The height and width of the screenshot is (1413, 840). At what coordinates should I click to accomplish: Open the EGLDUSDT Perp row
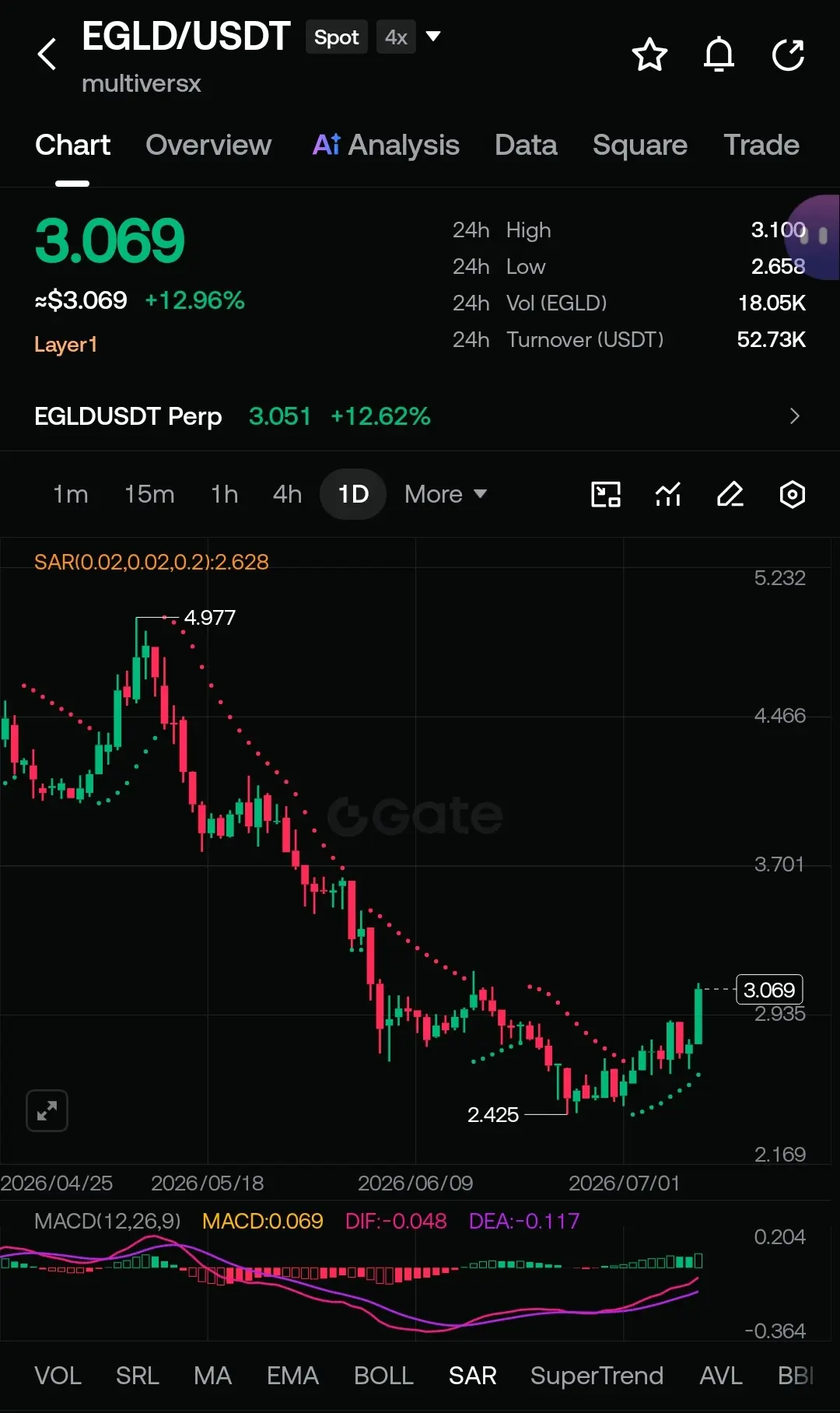tap(420, 416)
